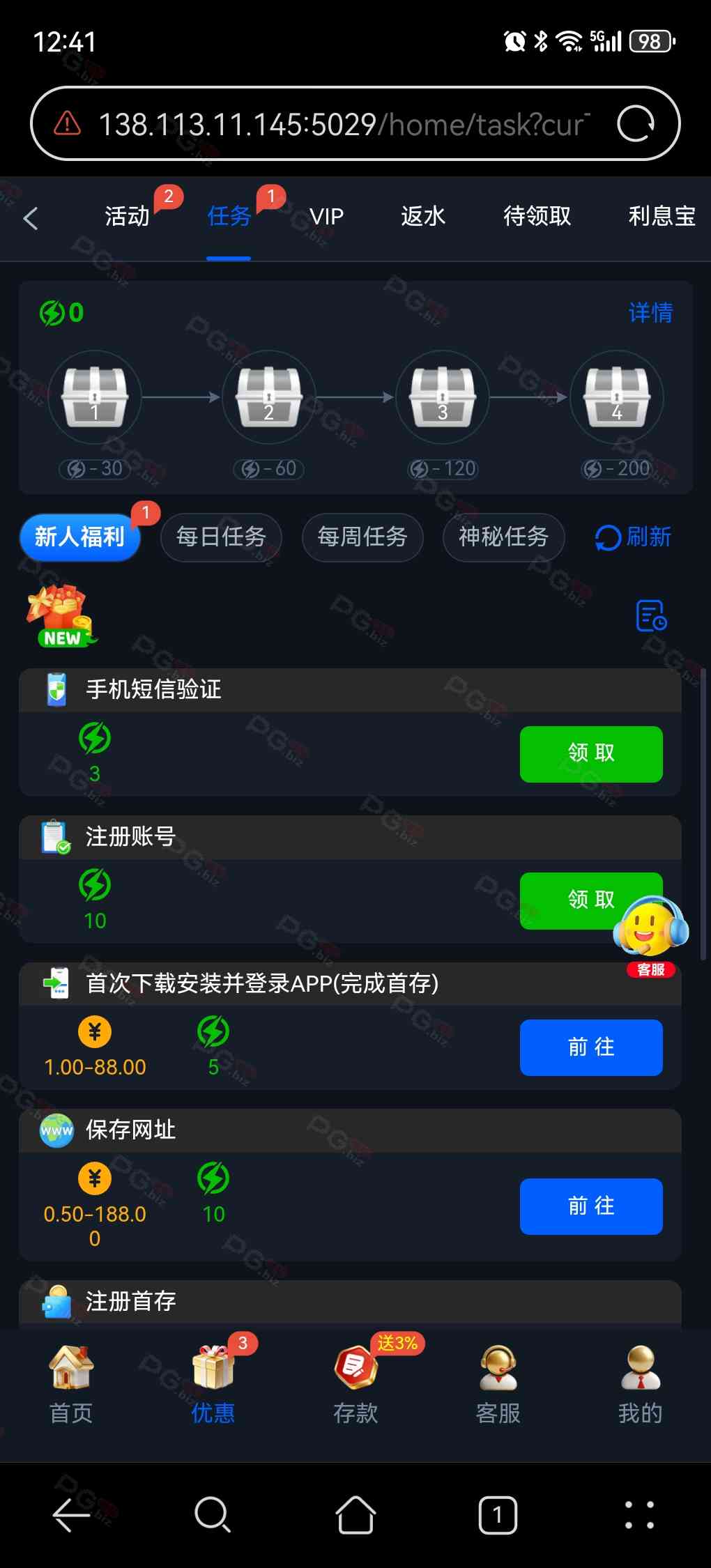Screen dimensions: 711x1568
Task: Tap 前往 for the APP download task
Action: pyautogui.click(x=590, y=1047)
